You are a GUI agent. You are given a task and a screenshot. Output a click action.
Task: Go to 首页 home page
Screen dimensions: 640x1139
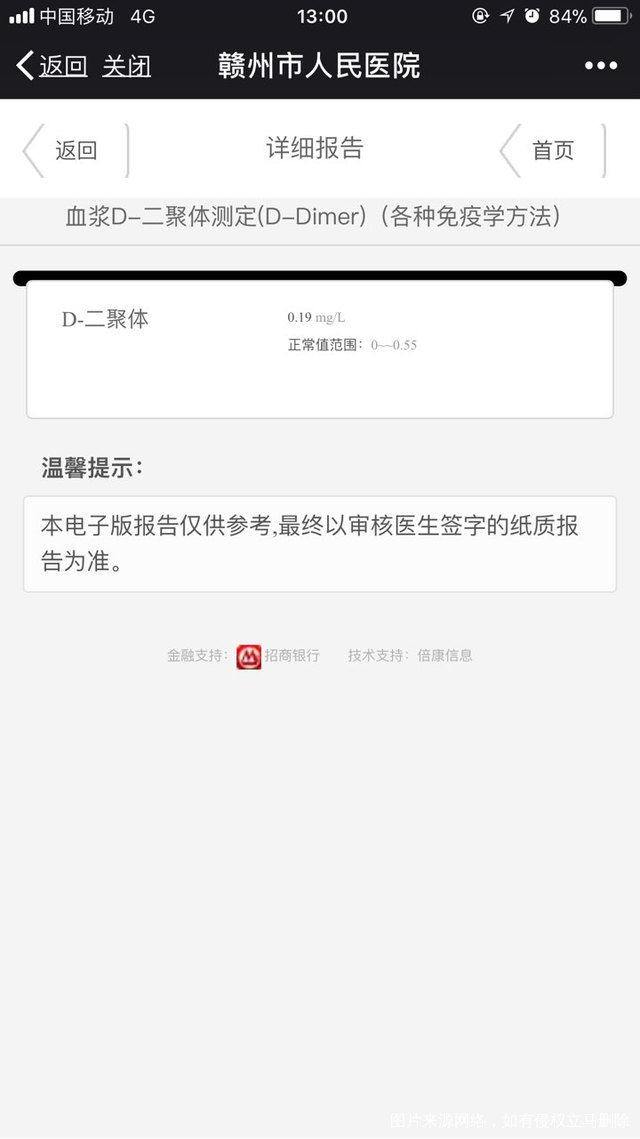click(552, 150)
